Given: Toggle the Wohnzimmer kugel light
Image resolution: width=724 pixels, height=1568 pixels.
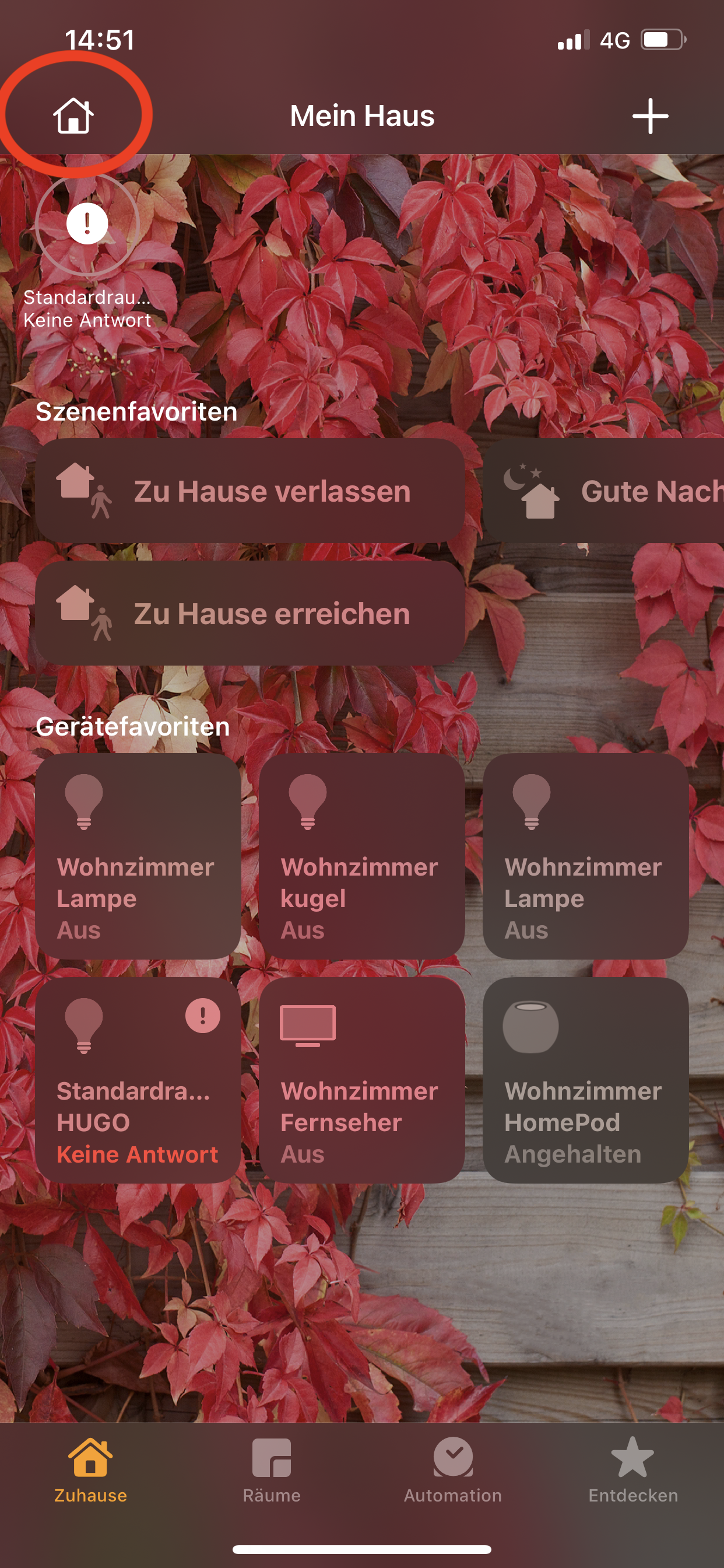Looking at the screenshot, I should 361,856.
